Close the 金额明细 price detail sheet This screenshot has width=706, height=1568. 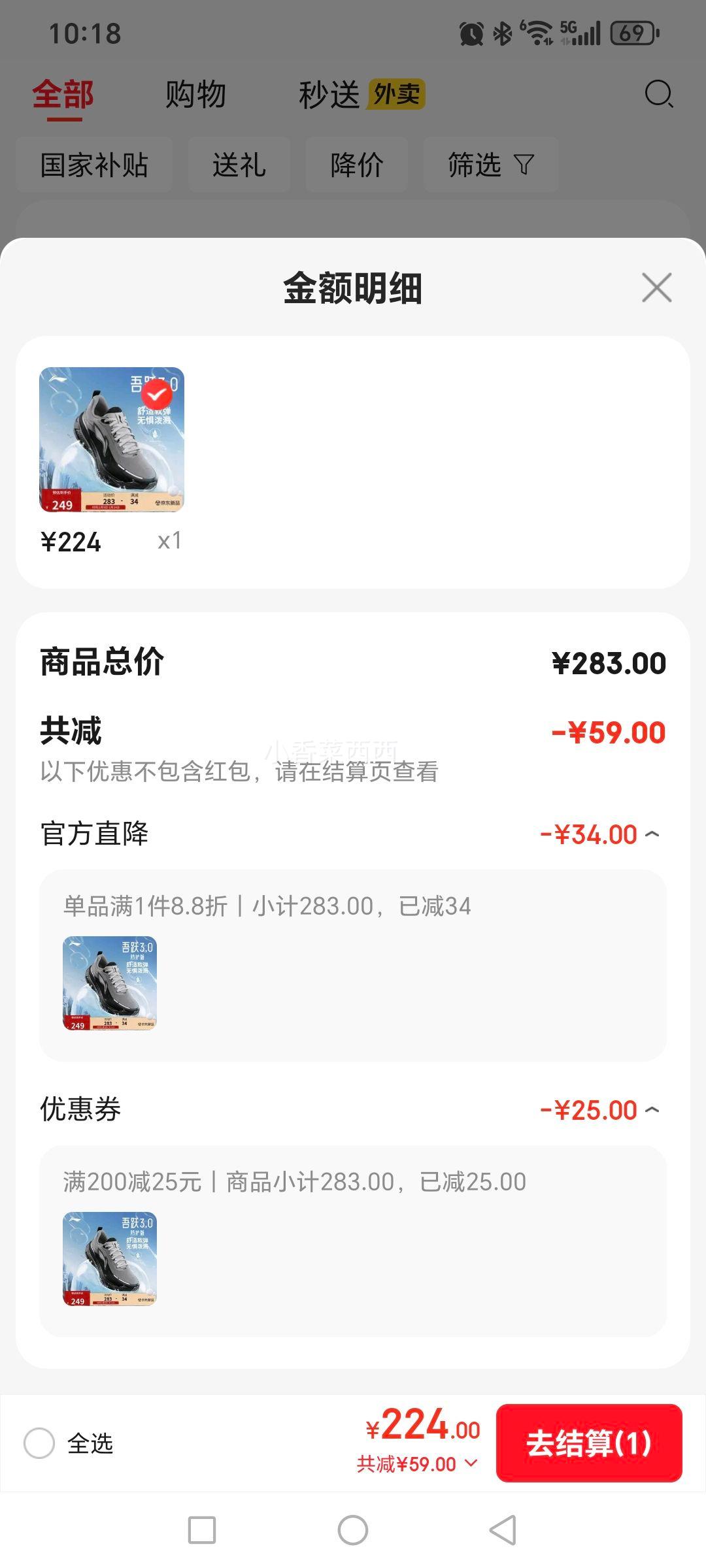pos(656,288)
